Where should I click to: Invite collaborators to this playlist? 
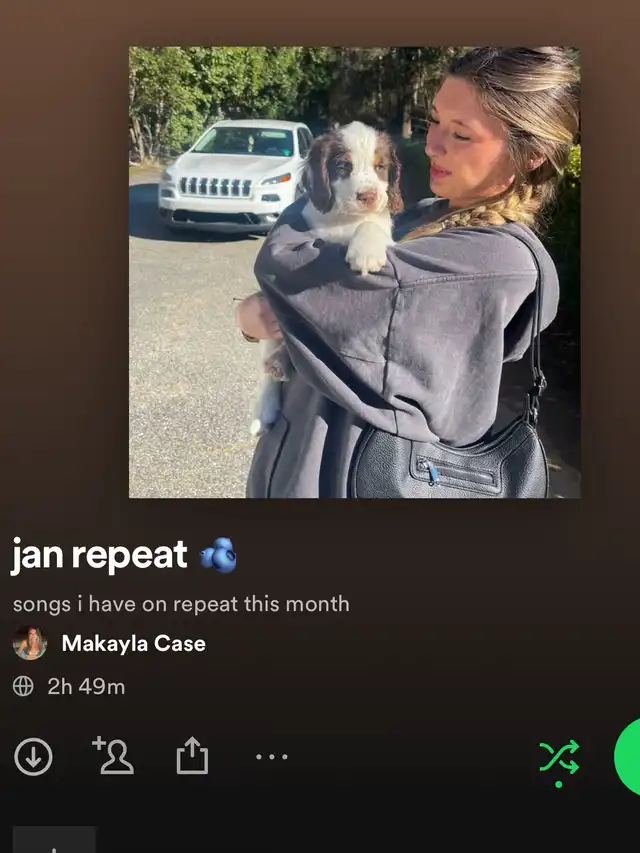coord(113,756)
